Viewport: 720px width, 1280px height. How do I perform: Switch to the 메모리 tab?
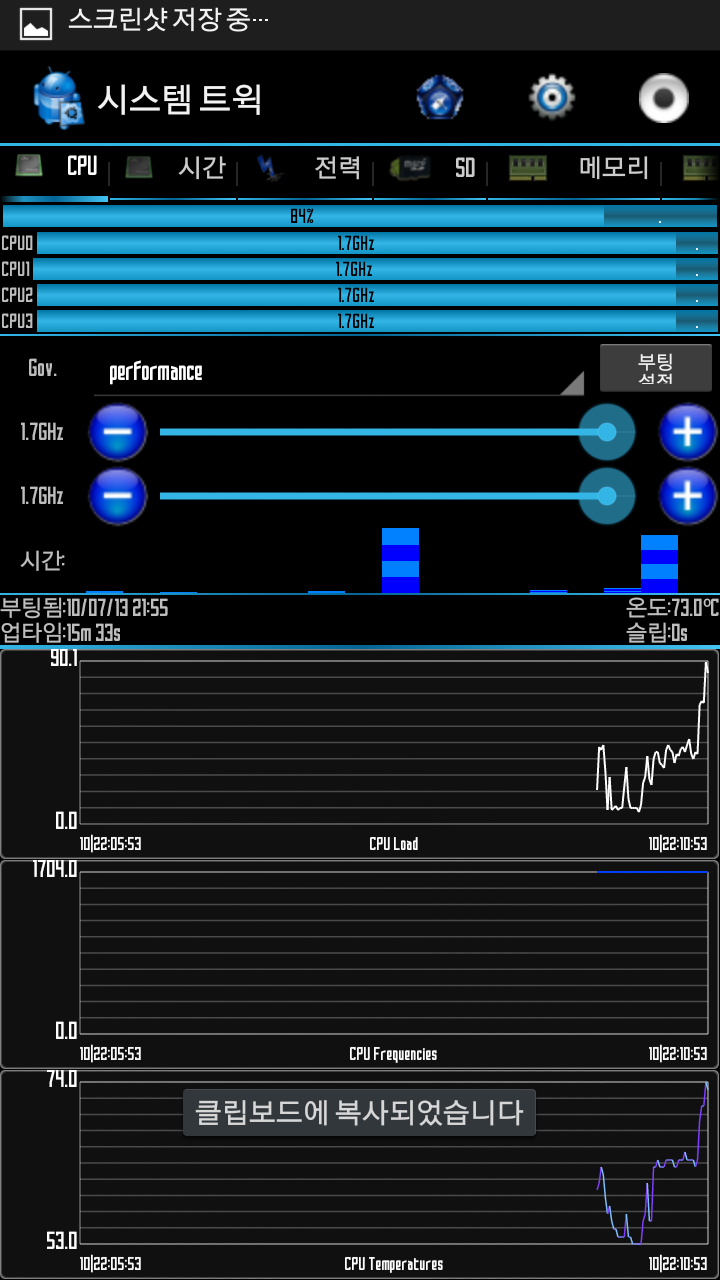[580, 168]
